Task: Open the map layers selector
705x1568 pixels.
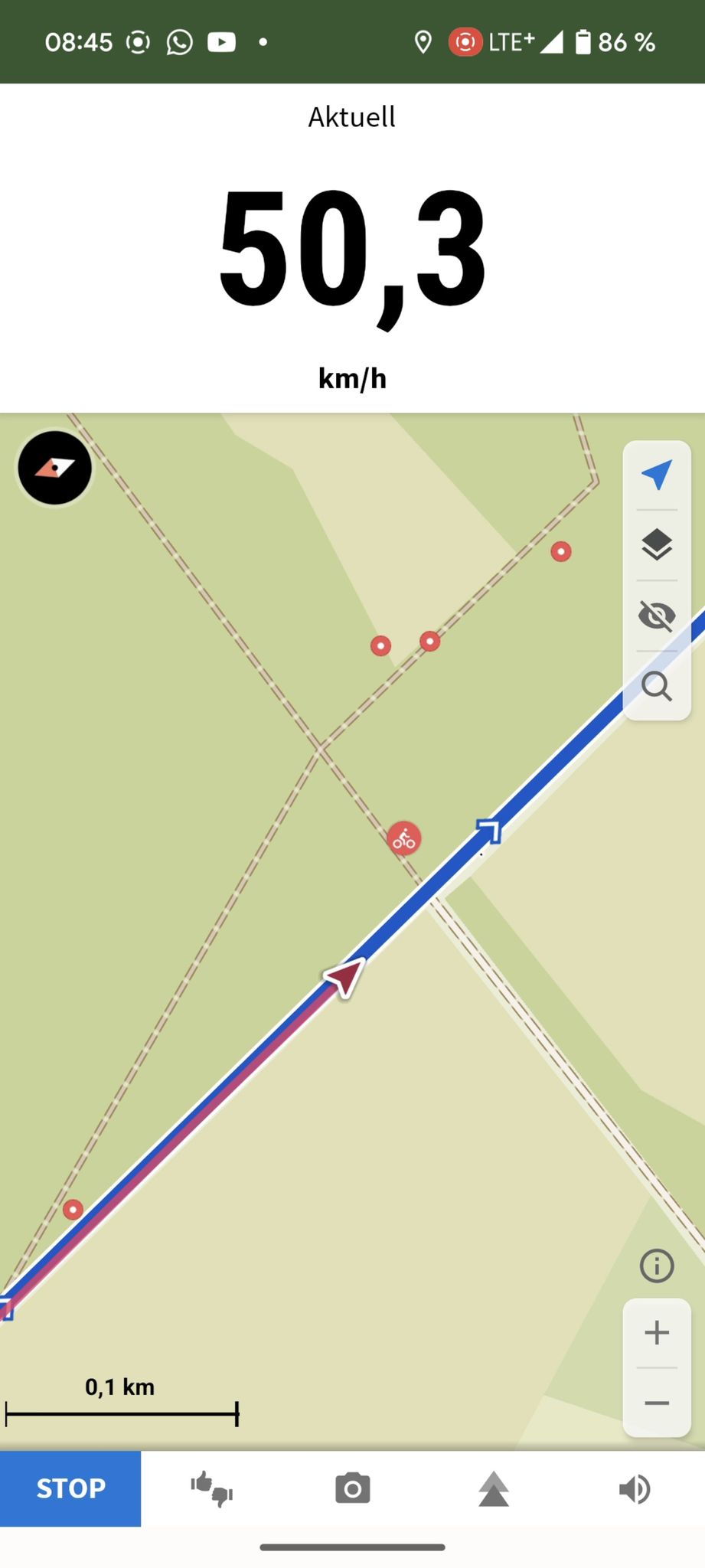Action: click(x=657, y=545)
